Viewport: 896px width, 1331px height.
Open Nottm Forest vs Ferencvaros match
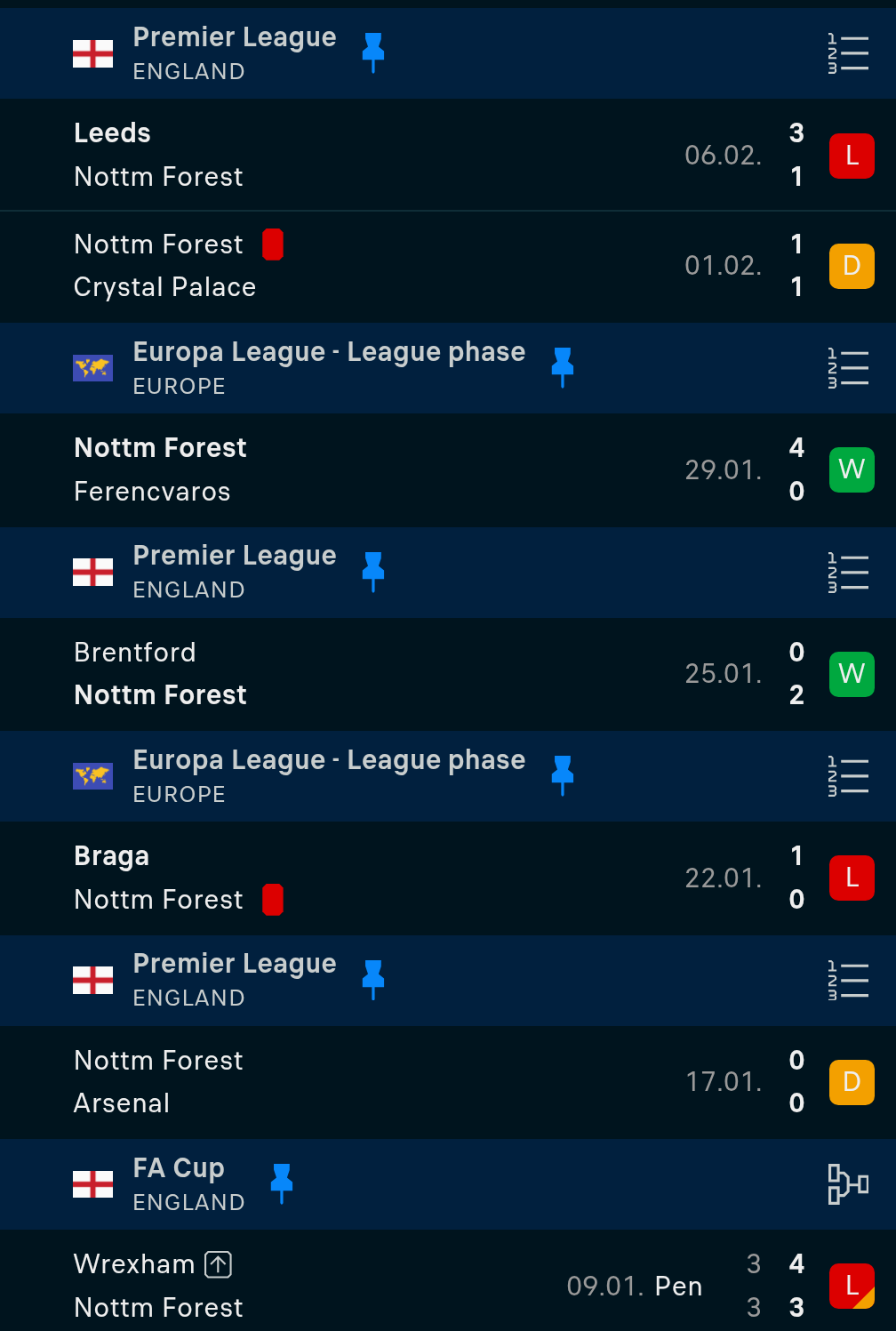coord(448,470)
